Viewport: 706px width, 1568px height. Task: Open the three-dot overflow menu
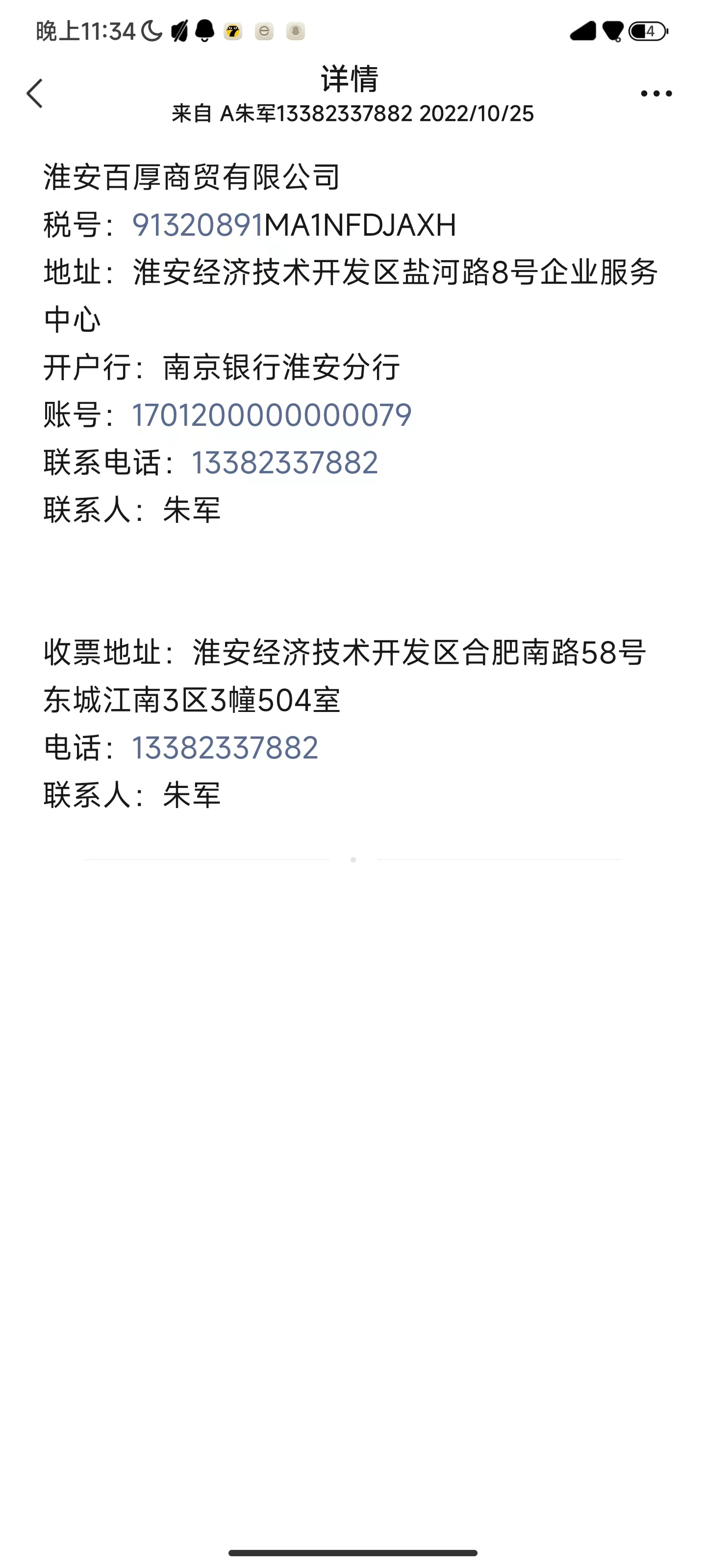pos(656,94)
